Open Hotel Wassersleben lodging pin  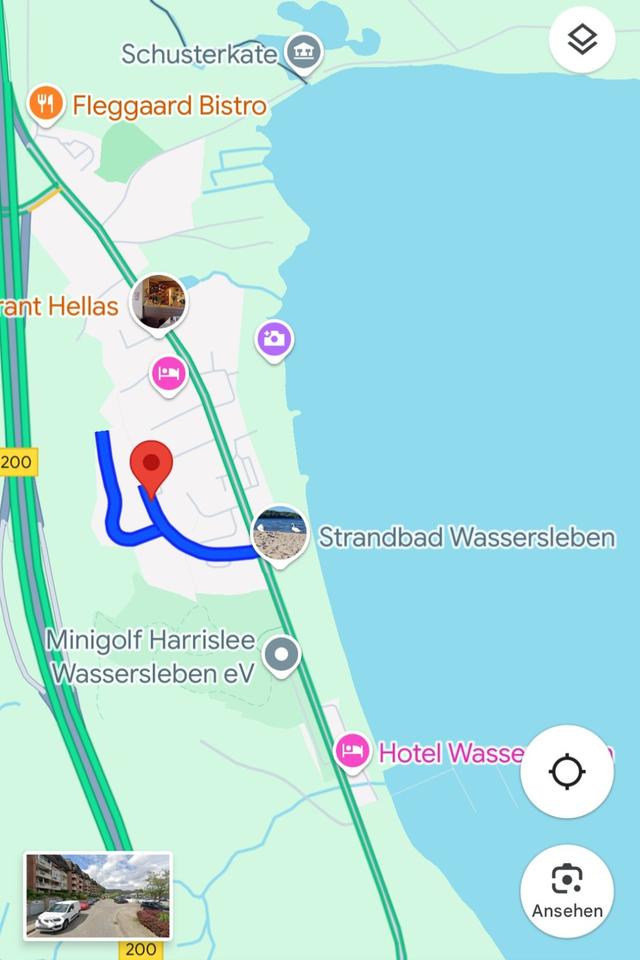(x=351, y=750)
